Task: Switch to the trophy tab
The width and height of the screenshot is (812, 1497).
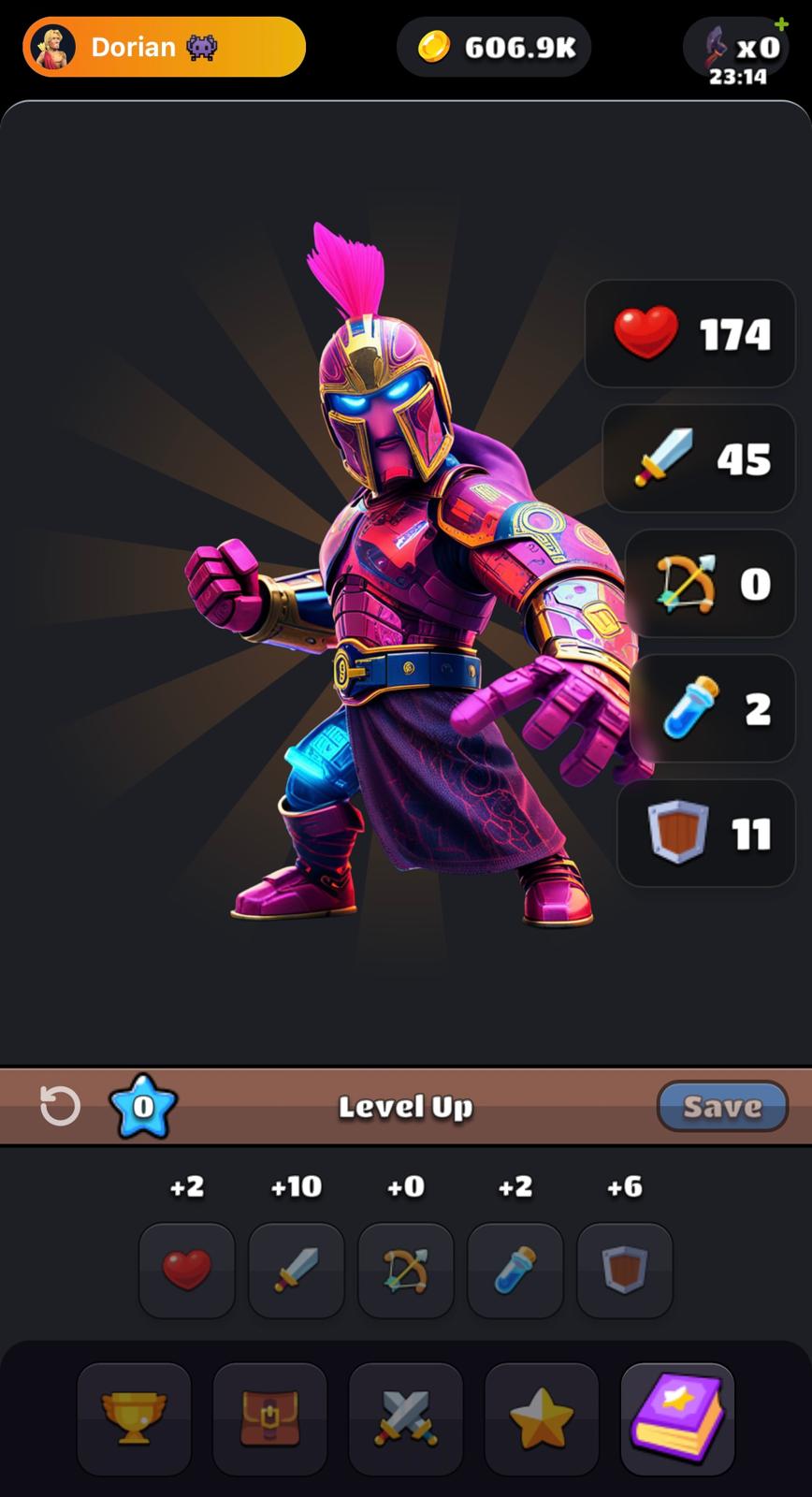Action: (x=134, y=1418)
